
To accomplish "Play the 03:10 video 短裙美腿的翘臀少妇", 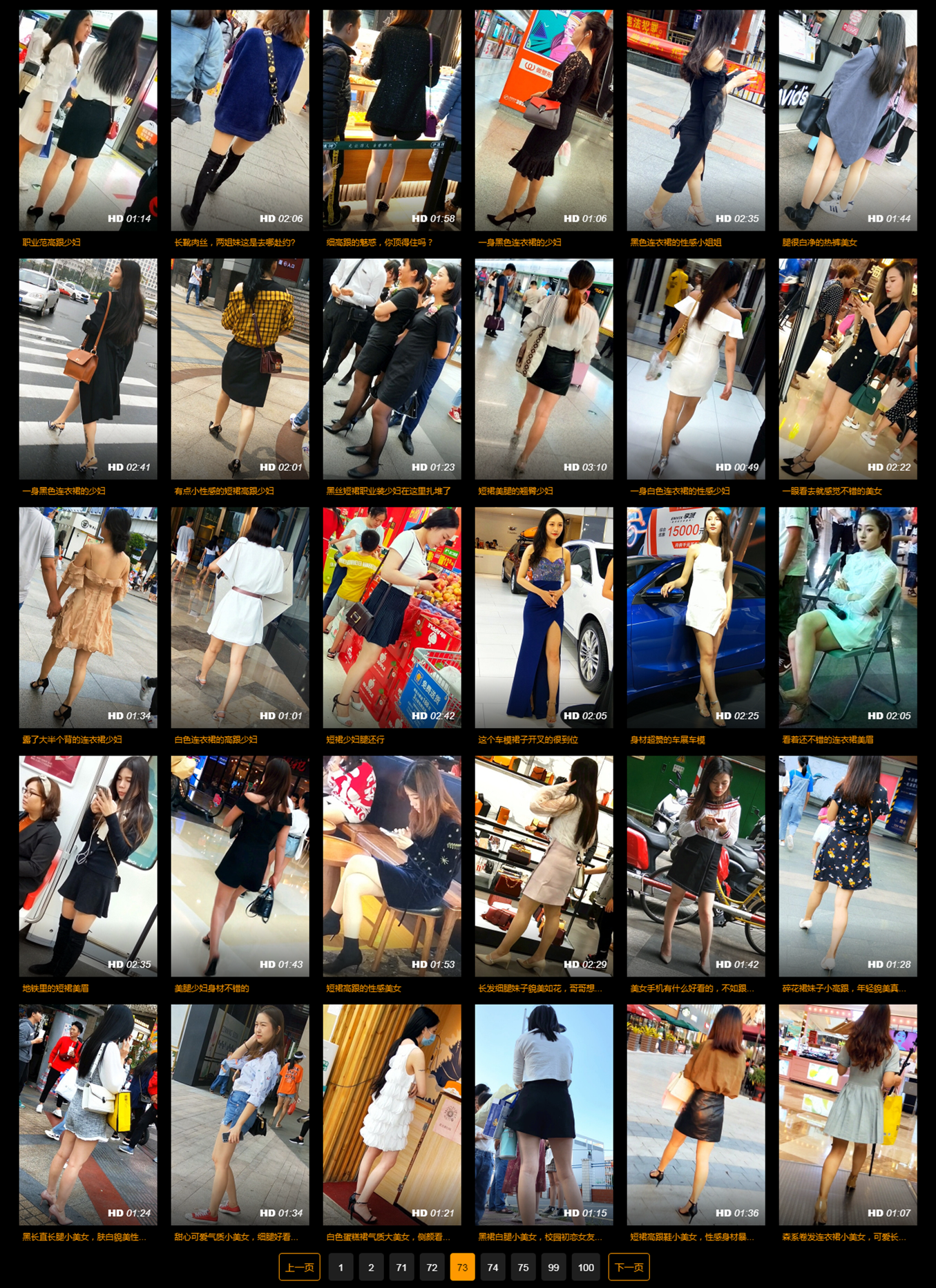I will tap(544, 369).
